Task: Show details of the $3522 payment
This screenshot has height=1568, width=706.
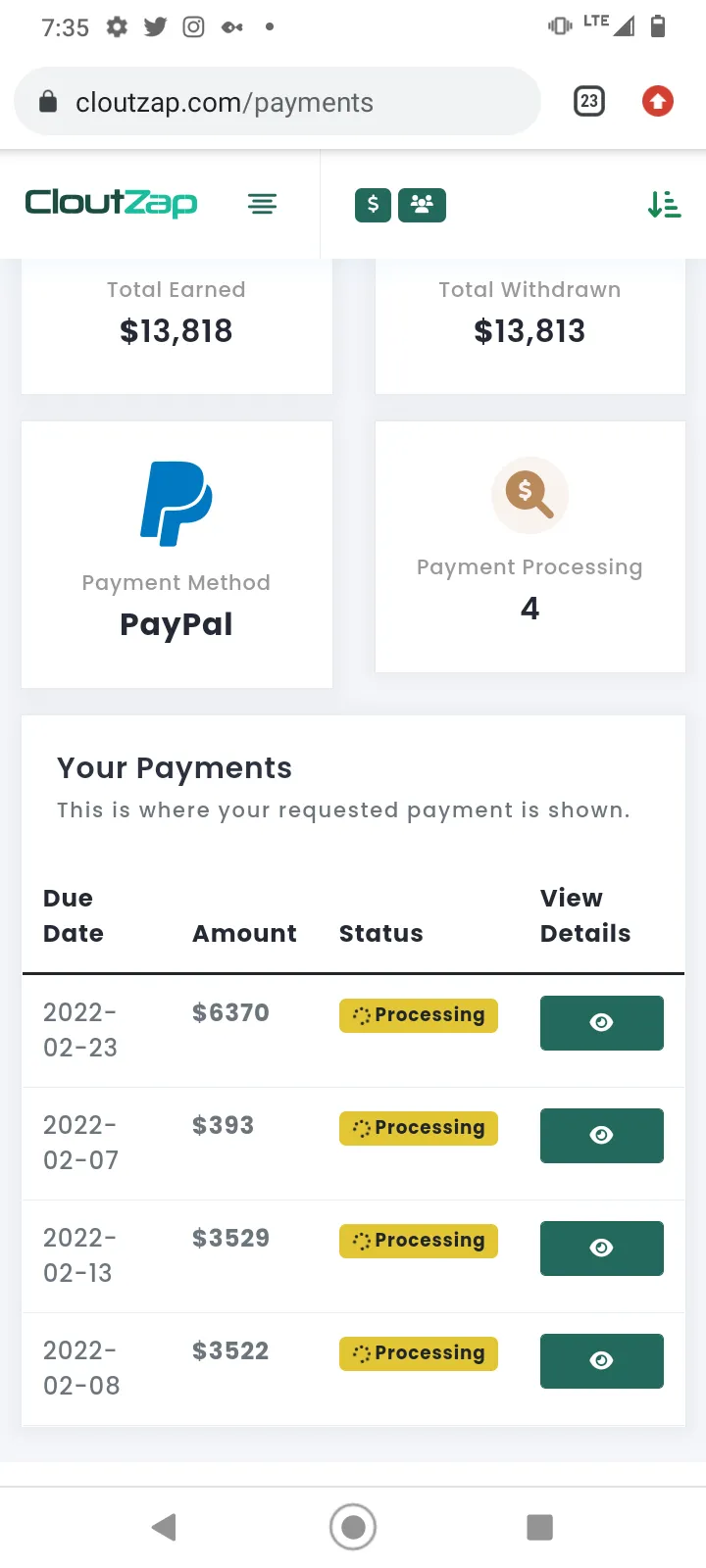Action: [602, 1361]
